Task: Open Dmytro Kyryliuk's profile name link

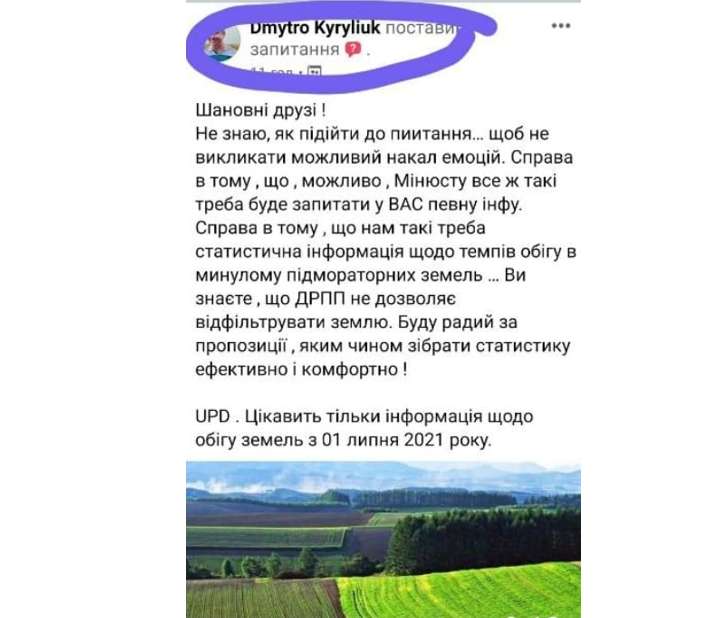Action: click(313, 28)
